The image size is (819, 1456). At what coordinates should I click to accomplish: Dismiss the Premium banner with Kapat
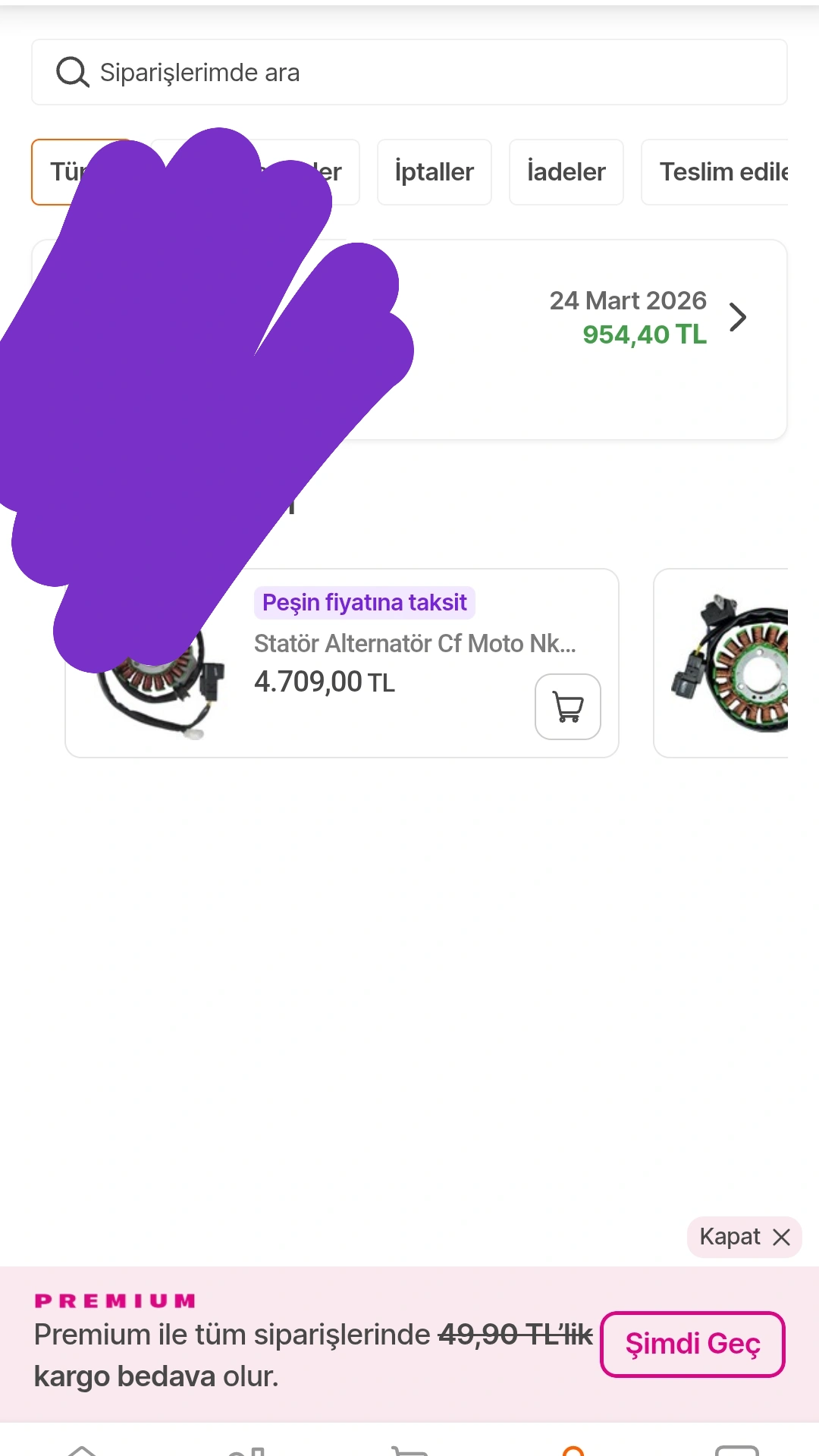[744, 1237]
